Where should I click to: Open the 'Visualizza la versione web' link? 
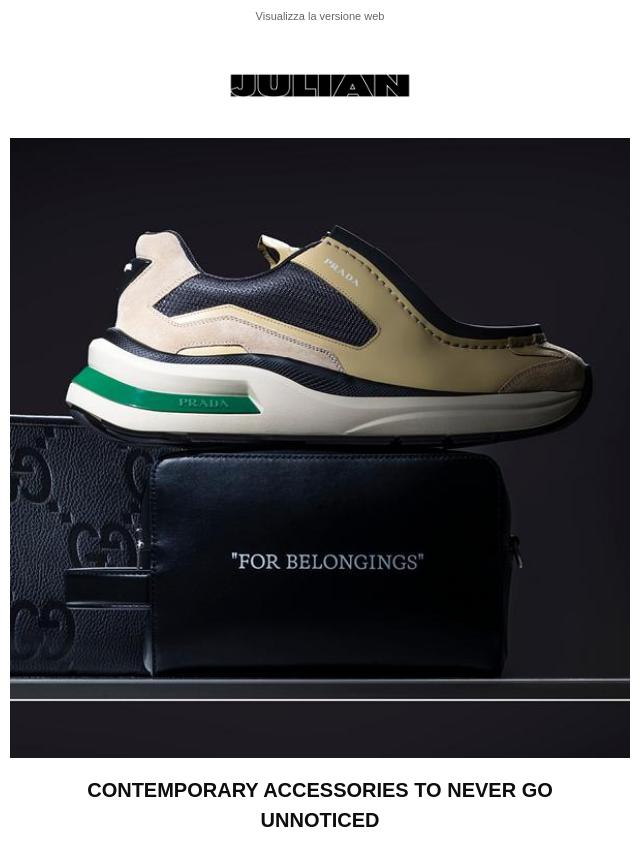pos(319,16)
